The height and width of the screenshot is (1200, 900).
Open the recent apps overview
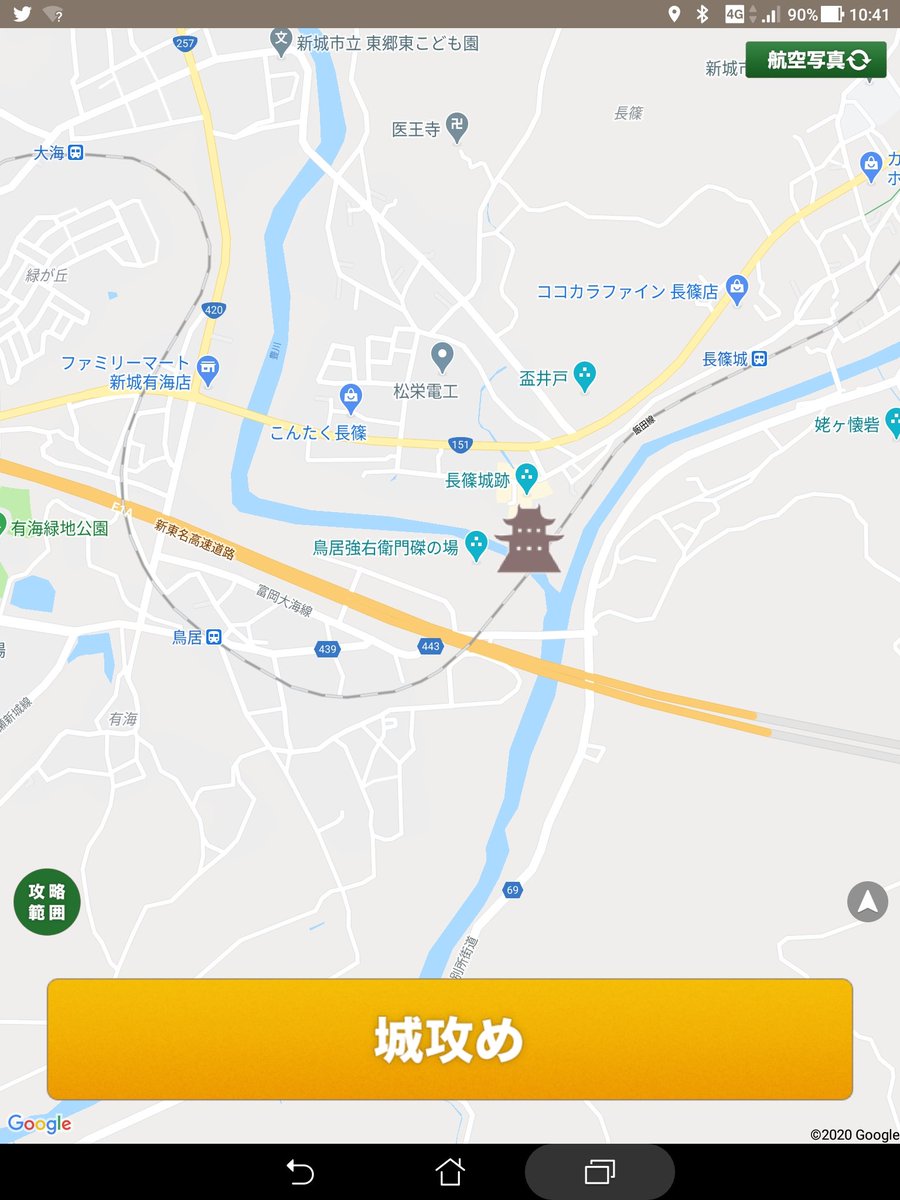599,1172
